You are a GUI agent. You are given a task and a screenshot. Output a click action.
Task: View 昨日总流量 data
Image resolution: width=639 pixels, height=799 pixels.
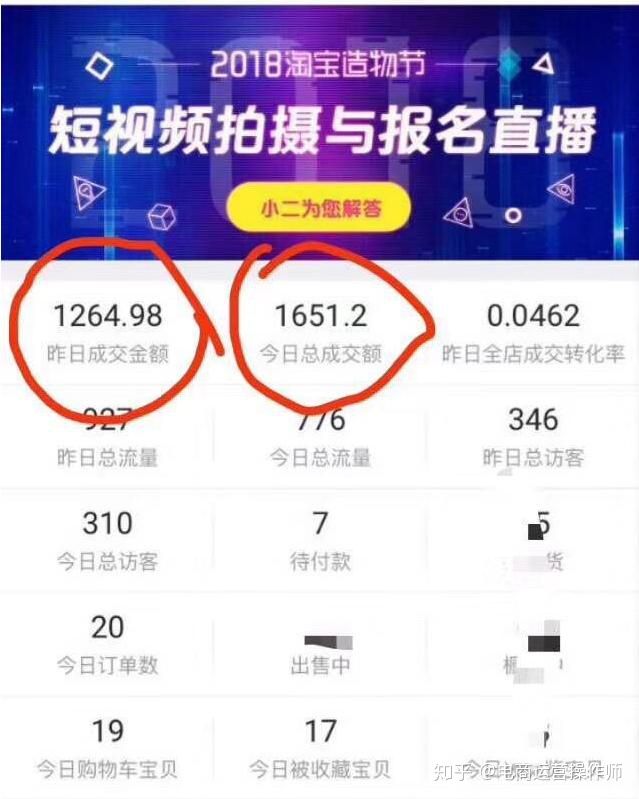point(107,438)
